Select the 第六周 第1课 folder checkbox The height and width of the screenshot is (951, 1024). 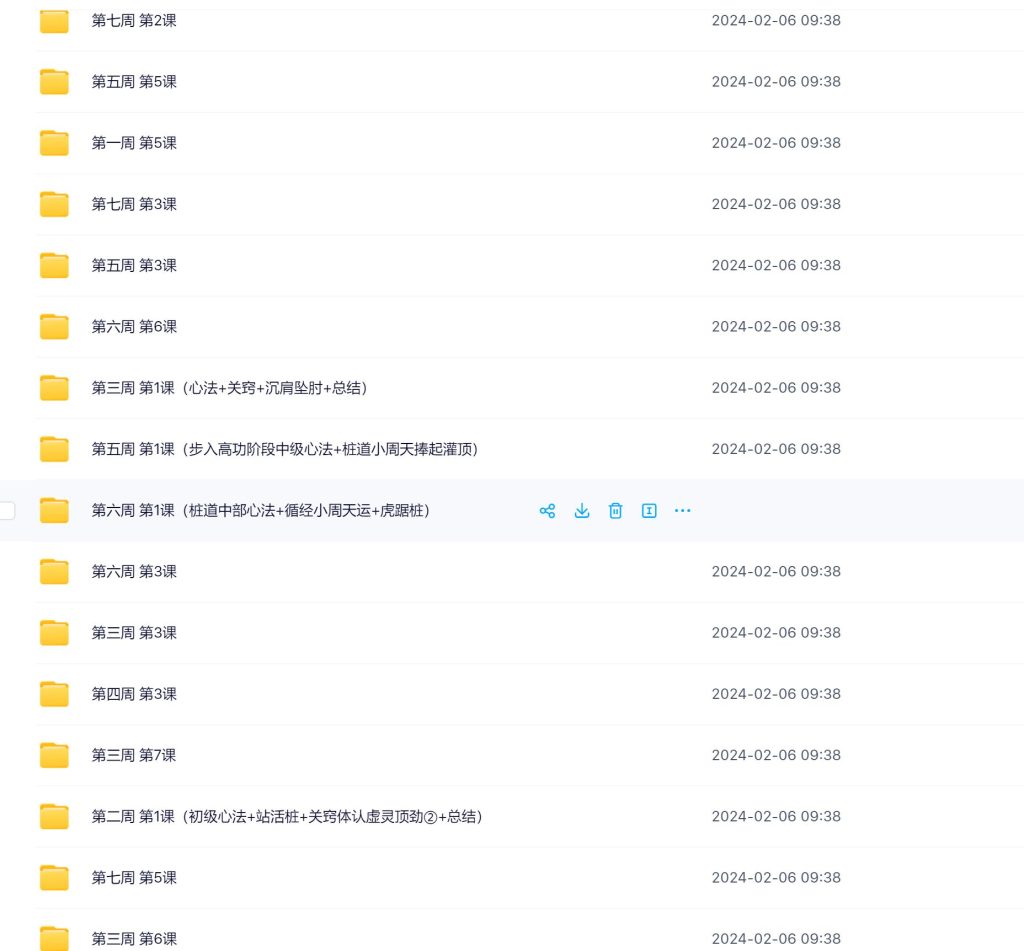pos(7,511)
